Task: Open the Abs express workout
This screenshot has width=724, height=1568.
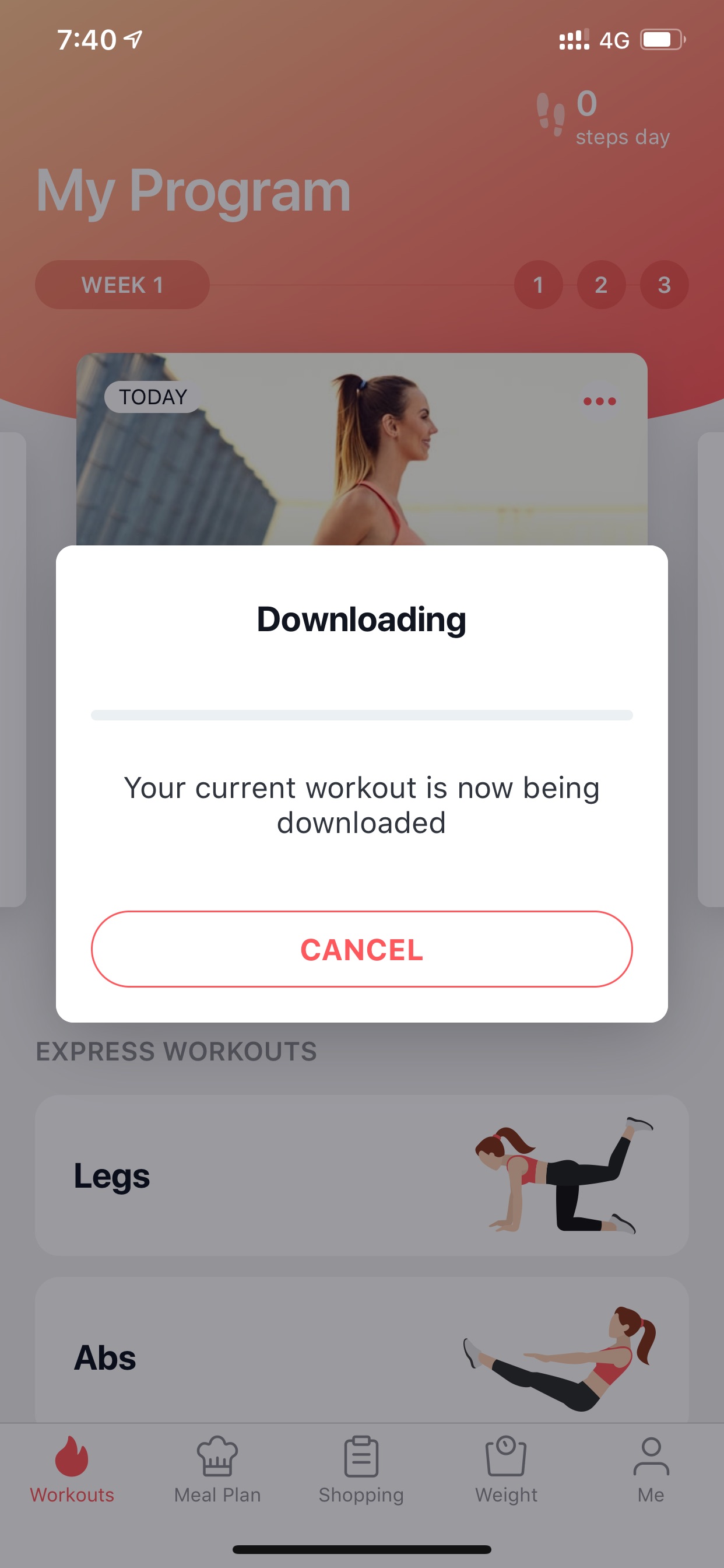Action: click(361, 1350)
